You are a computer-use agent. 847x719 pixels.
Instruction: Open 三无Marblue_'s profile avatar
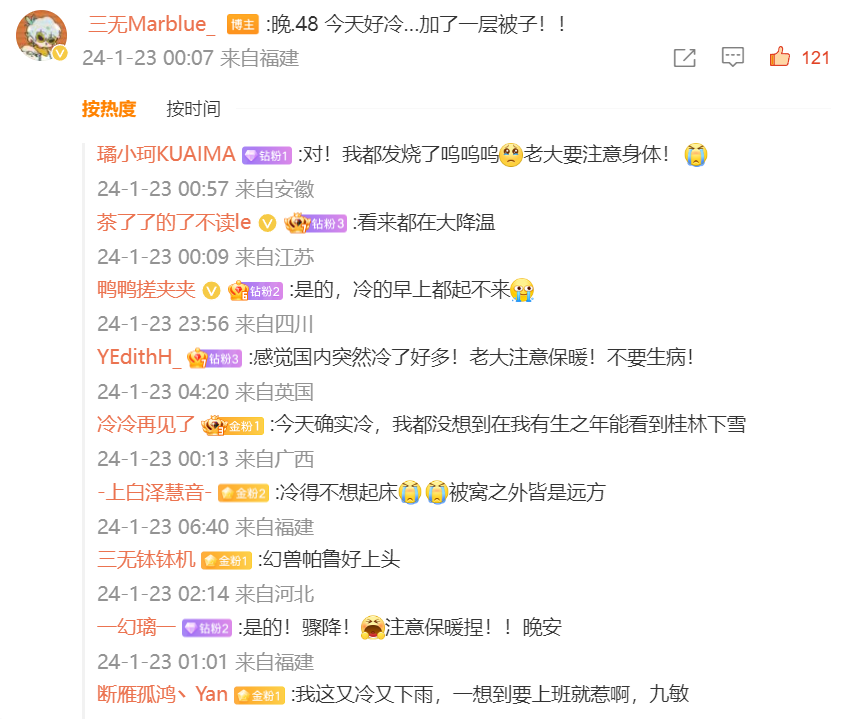[41, 36]
